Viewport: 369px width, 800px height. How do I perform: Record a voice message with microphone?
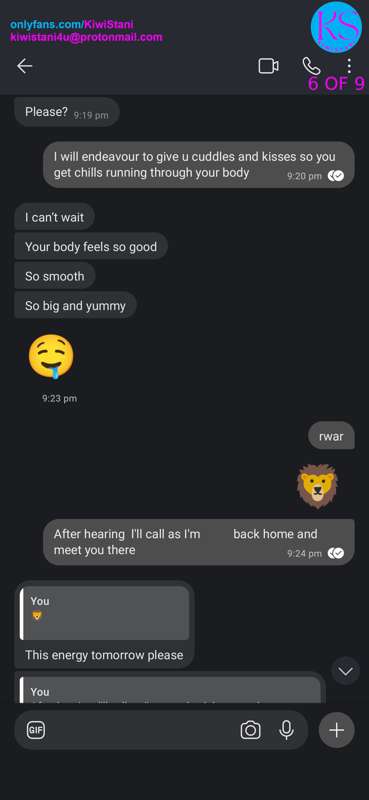[286, 730]
